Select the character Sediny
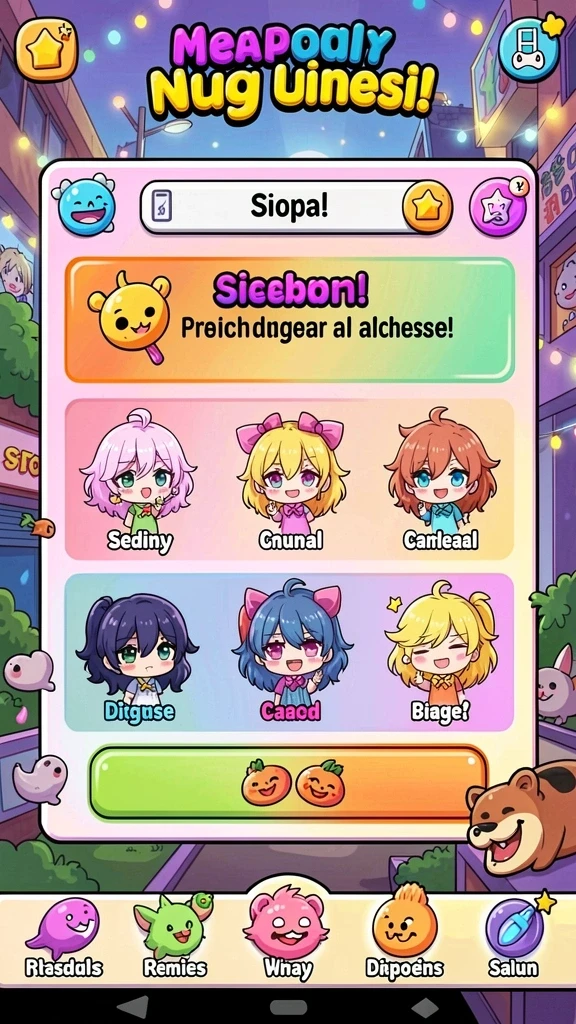The height and width of the screenshot is (1024, 576). click(139, 482)
